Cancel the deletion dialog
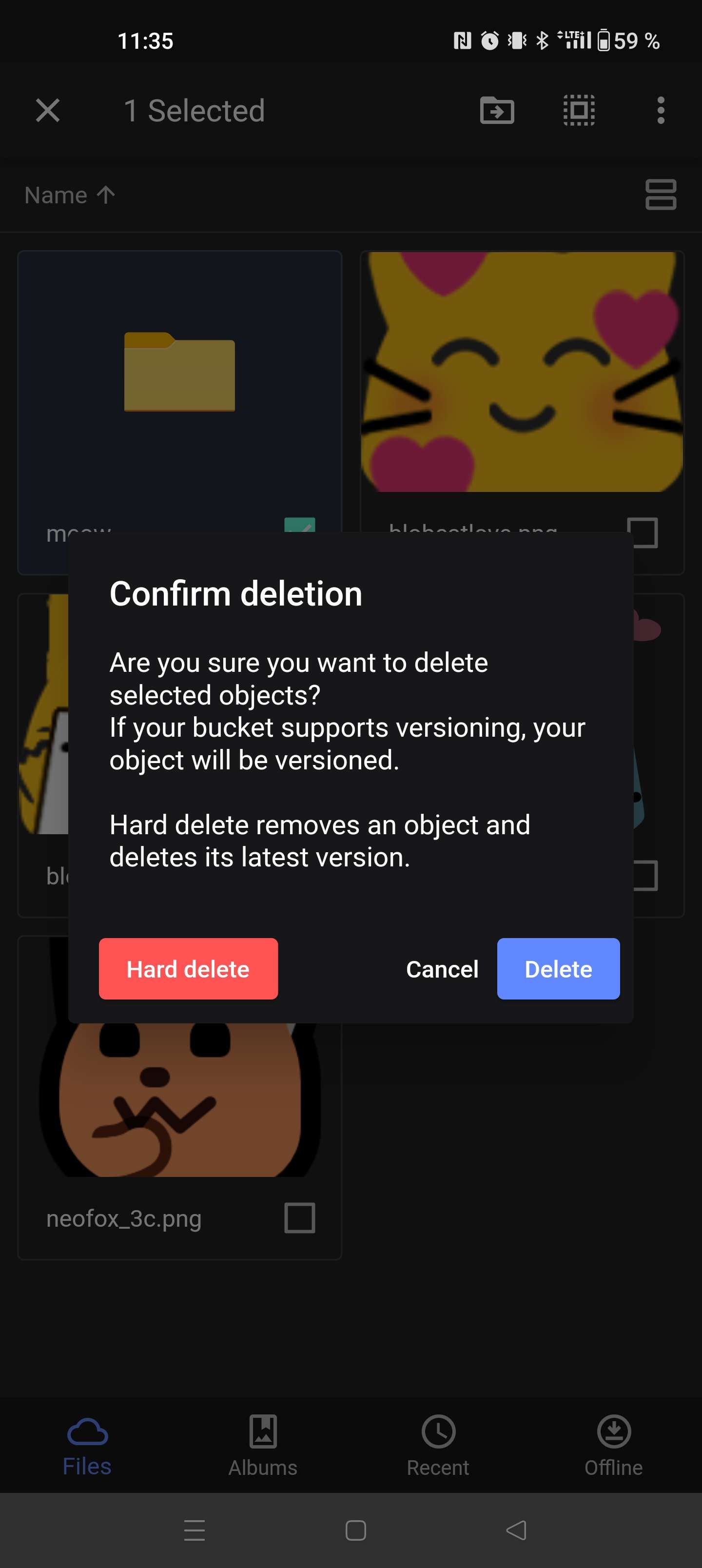Viewport: 702px width, 1568px height. pyautogui.click(x=442, y=969)
